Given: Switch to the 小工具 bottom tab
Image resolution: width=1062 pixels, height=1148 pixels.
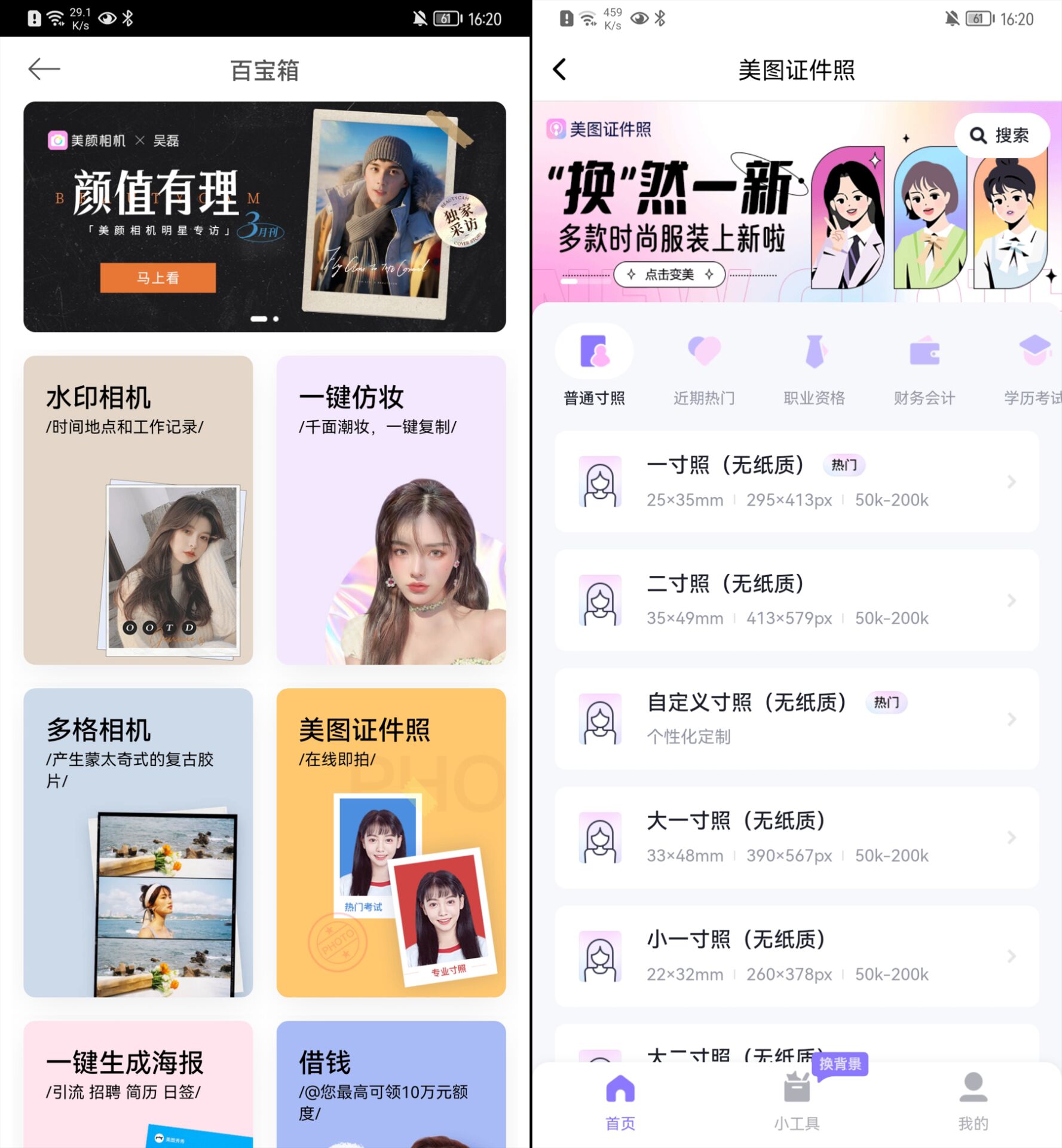Looking at the screenshot, I should pos(796,1101).
